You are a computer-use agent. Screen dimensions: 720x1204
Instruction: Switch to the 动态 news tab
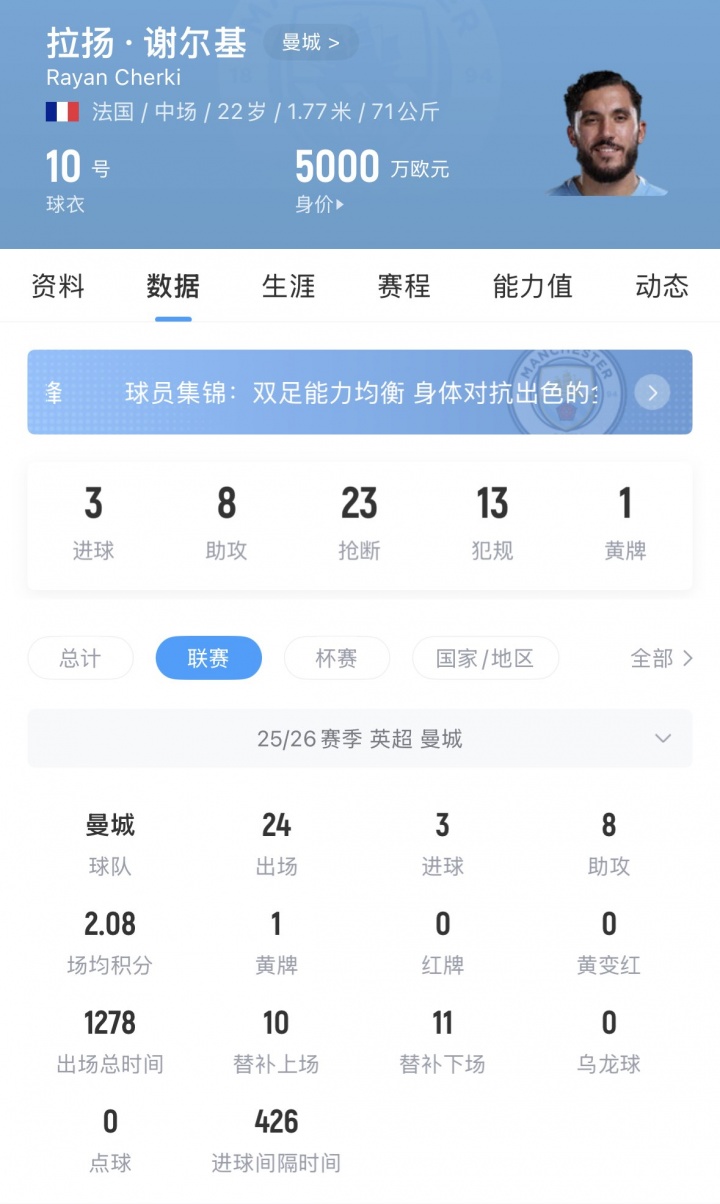[x=661, y=287]
